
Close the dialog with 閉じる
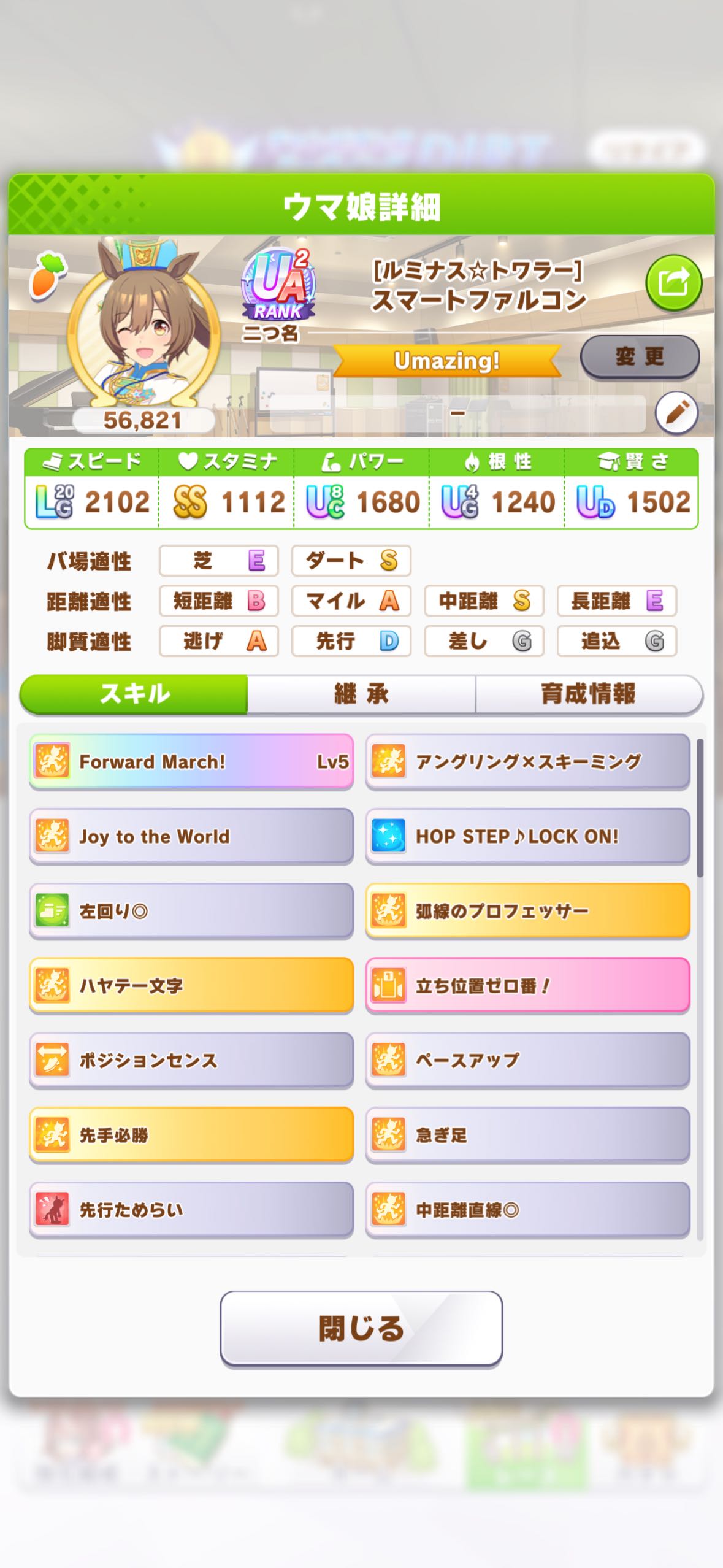361,1329
